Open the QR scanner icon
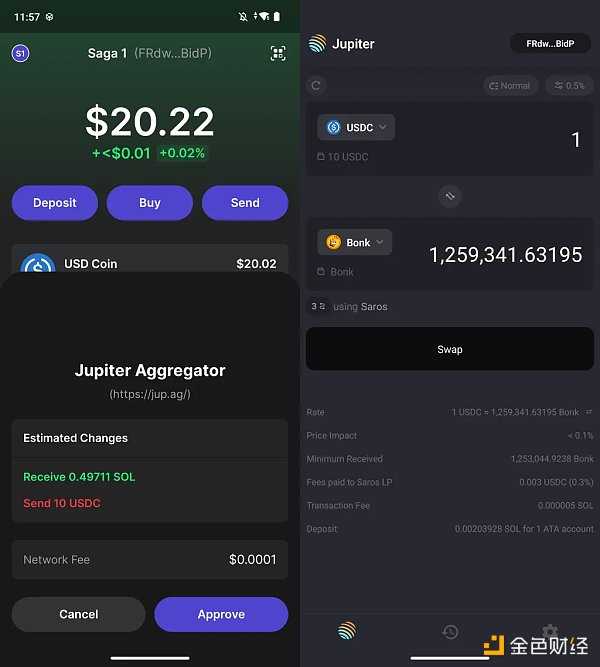Image resolution: width=600 pixels, height=667 pixels. (278, 53)
